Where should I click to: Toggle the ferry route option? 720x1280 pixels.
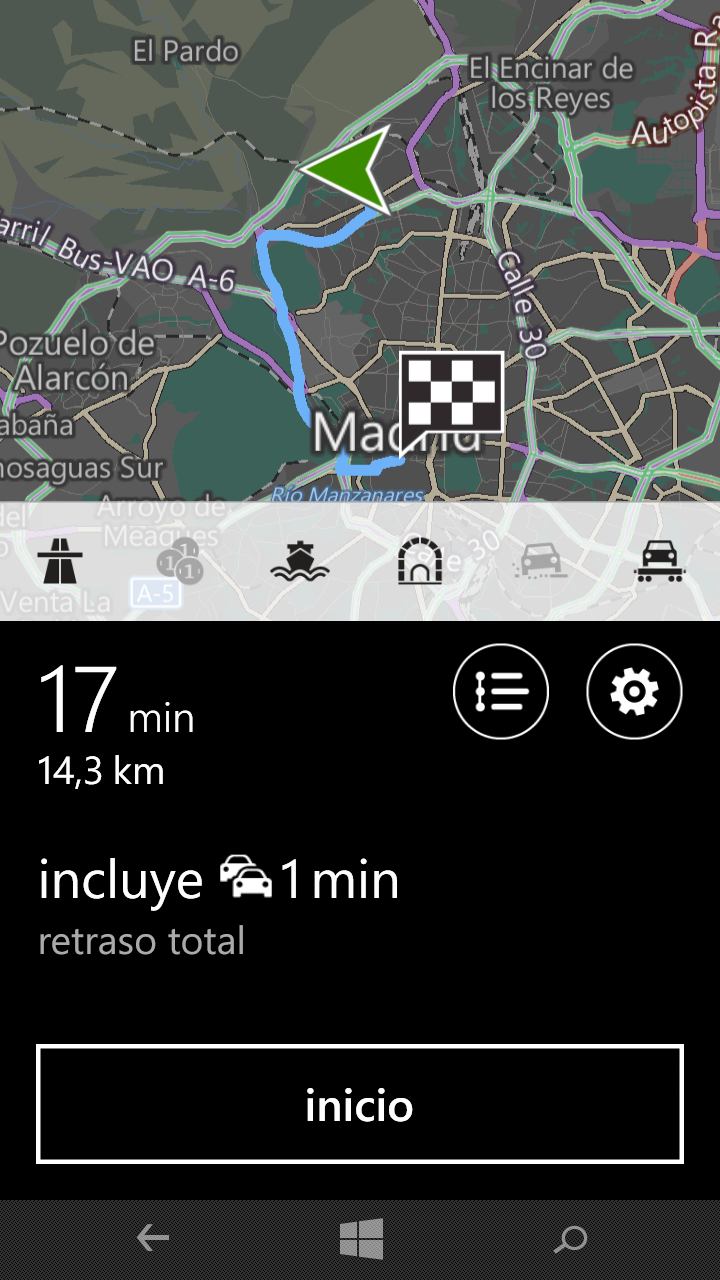click(x=300, y=562)
